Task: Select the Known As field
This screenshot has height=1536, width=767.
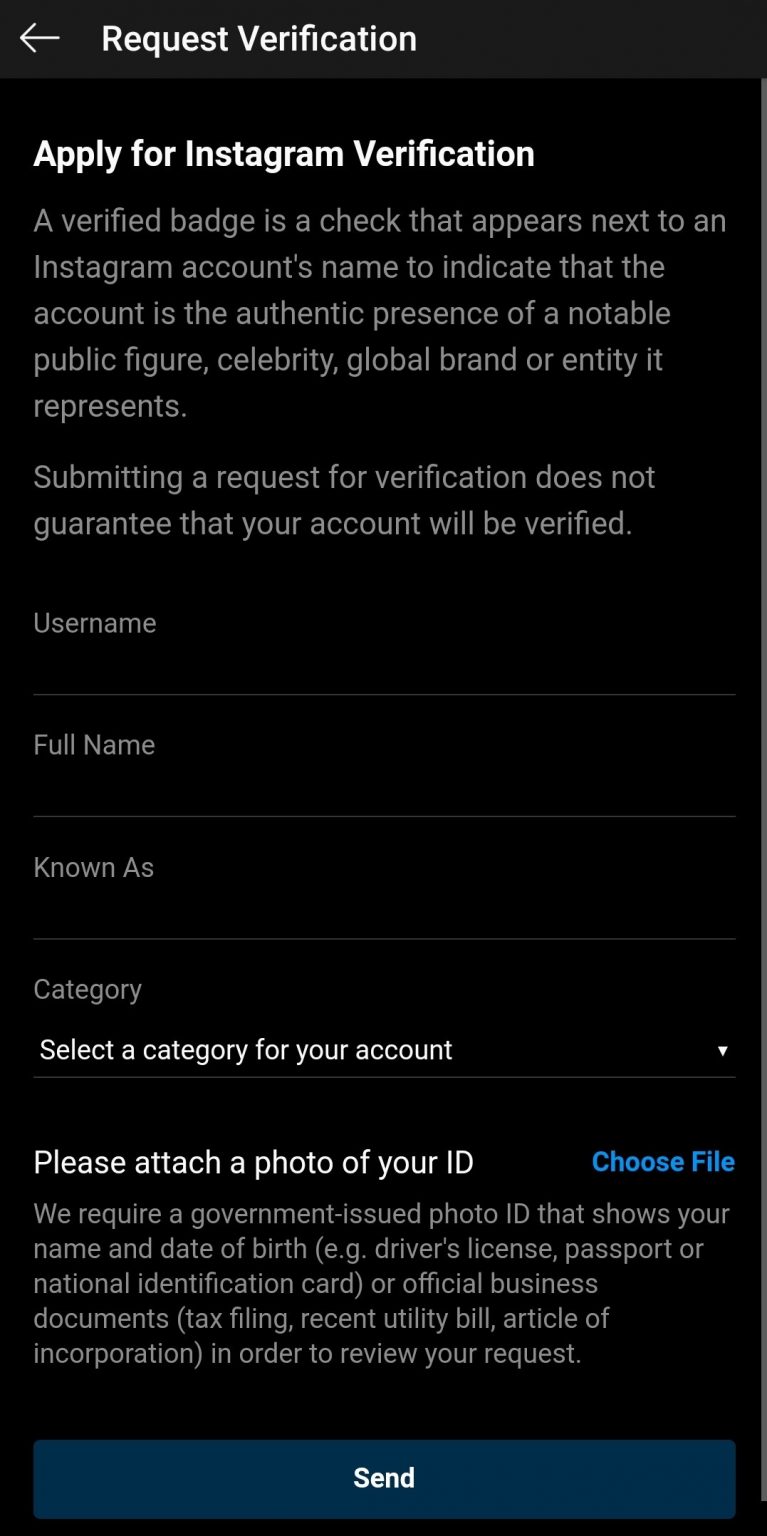Action: click(384, 914)
